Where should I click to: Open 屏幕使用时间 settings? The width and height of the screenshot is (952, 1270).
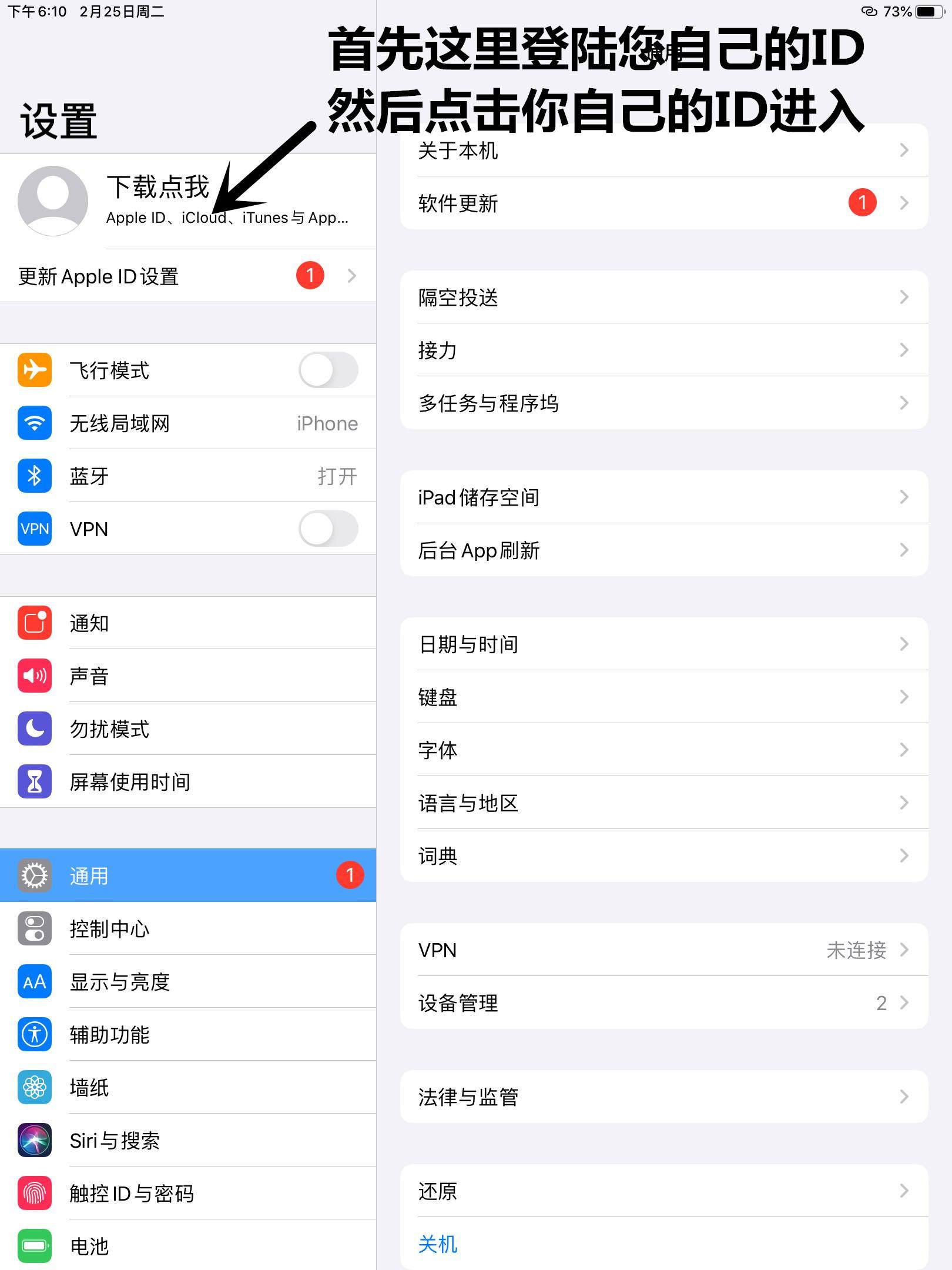(x=188, y=781)
